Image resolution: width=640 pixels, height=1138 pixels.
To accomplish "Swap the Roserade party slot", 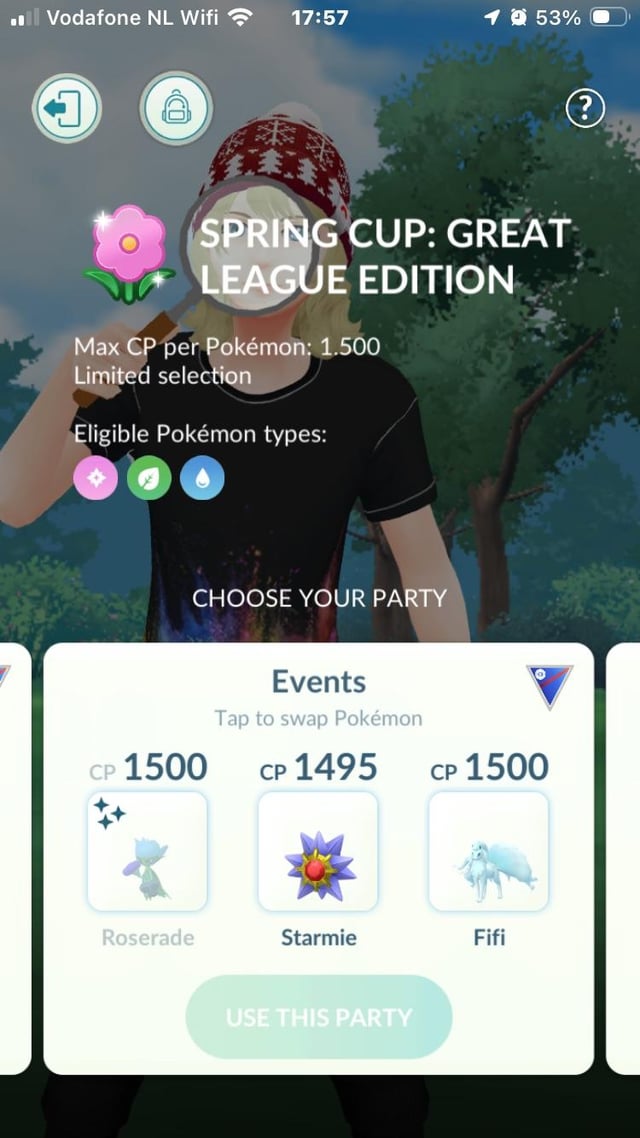I will point(147,851).
